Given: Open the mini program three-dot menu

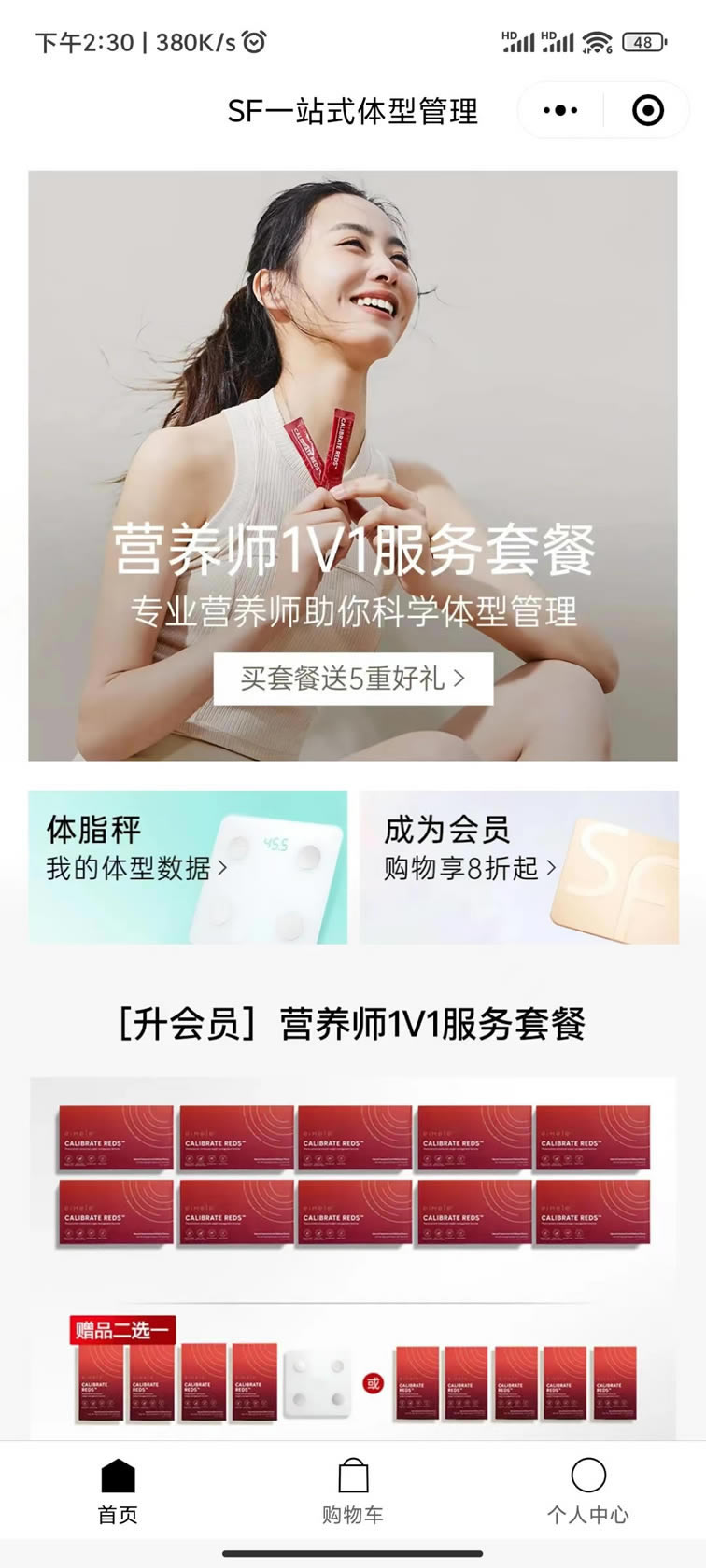Looking at the screenshot, I should click(x=560, y=110).
